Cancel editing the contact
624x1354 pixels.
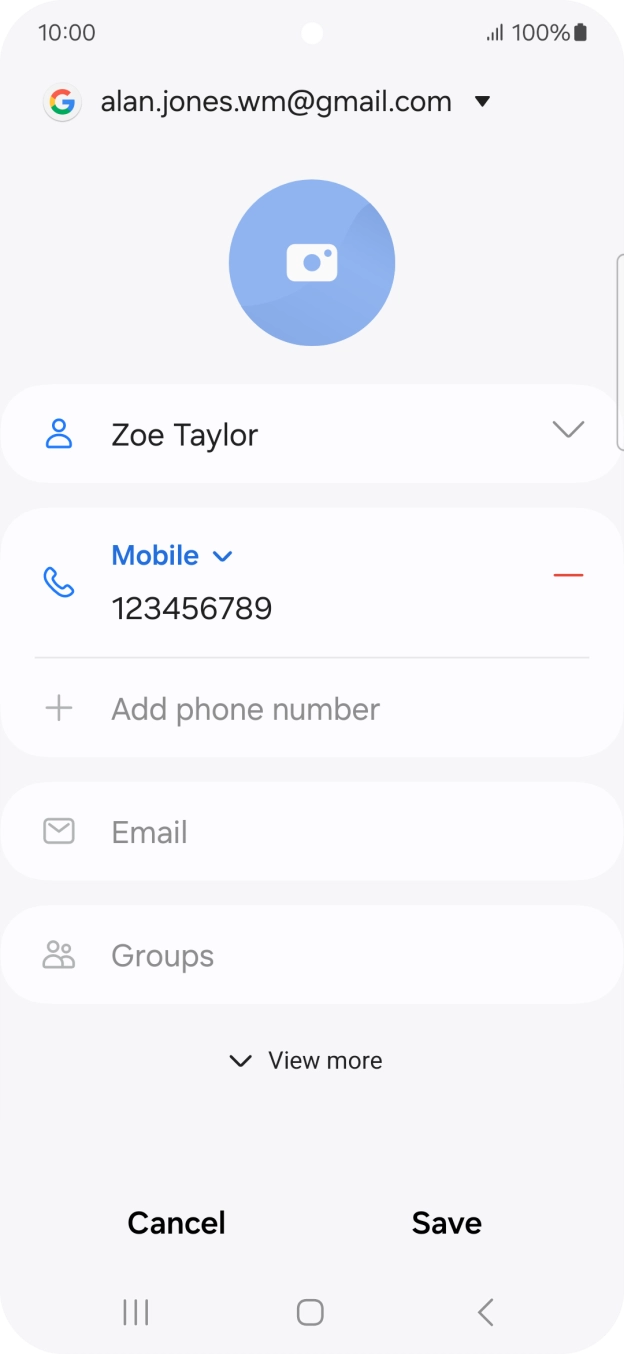(x=177, y=1223)
